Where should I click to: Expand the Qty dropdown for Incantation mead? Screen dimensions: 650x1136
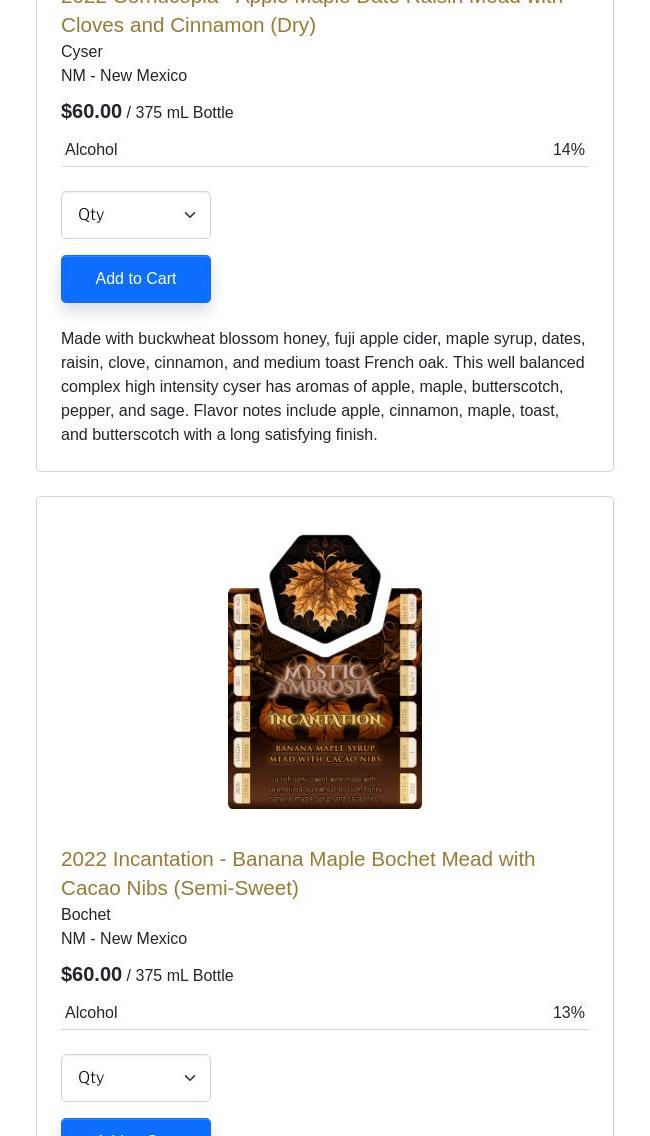pyautogui.click(x=136, y=1078)
